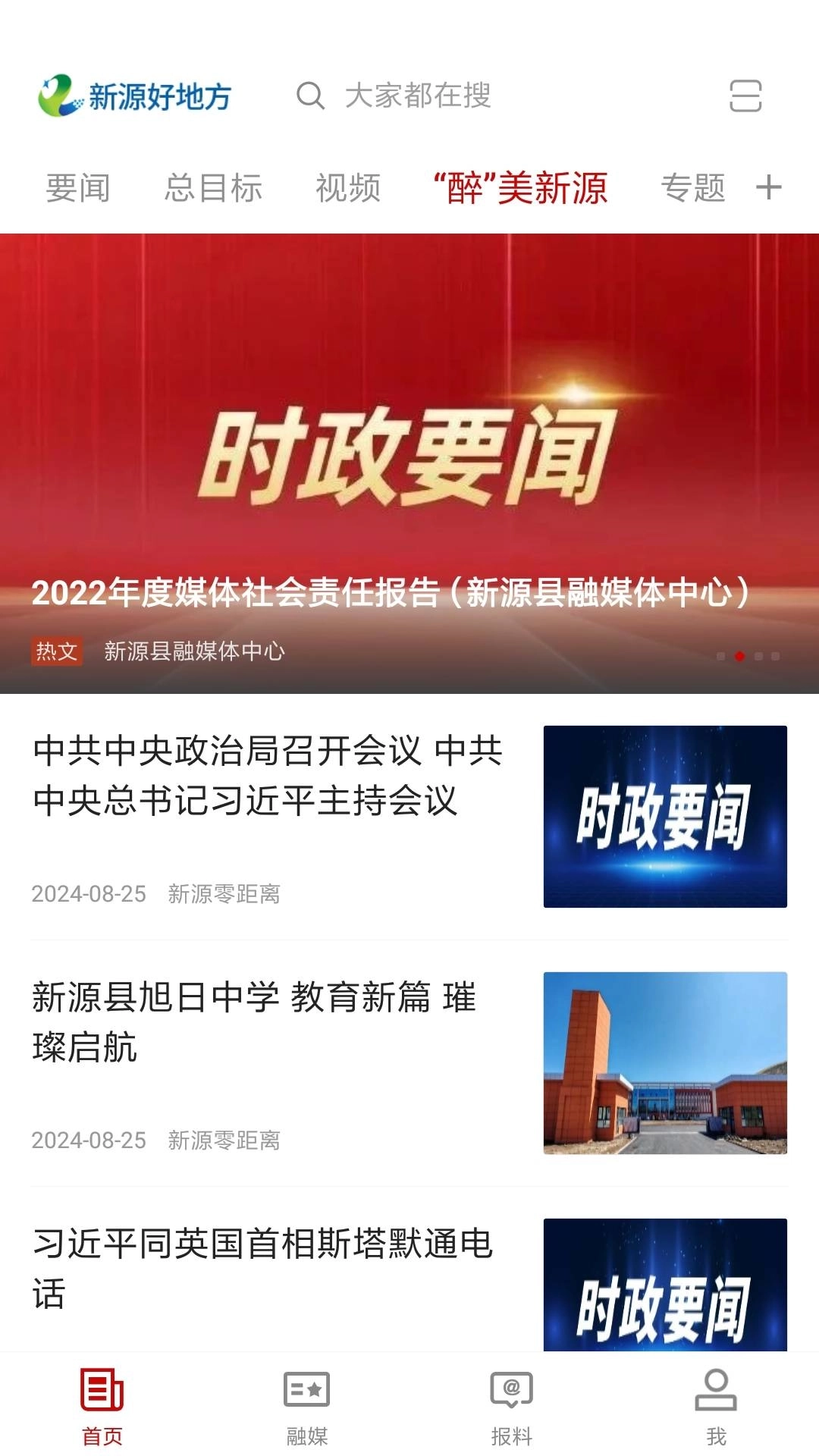Tap the 新源好地方 app logo
Viewport: 819px width, 1456px height.
point(136,97)
